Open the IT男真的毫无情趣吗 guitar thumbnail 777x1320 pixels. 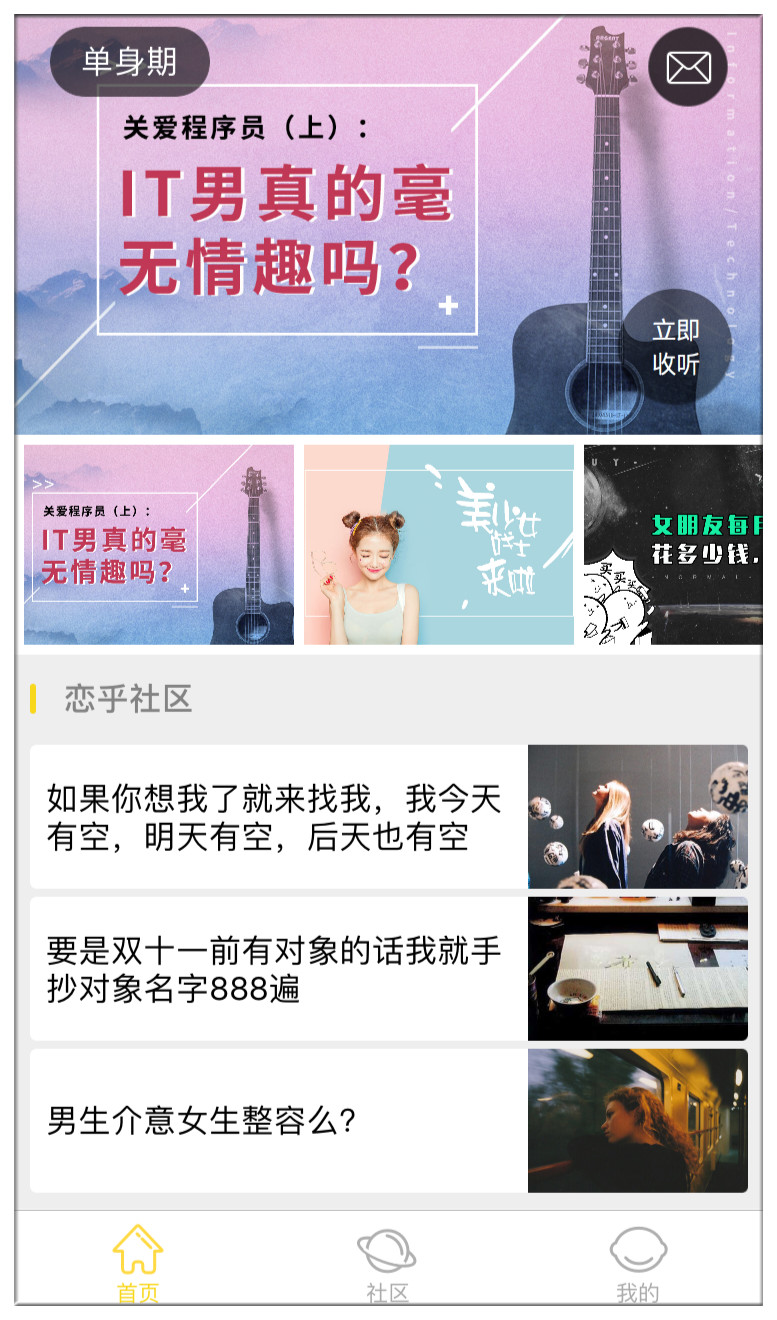click(x=159, y=545)
